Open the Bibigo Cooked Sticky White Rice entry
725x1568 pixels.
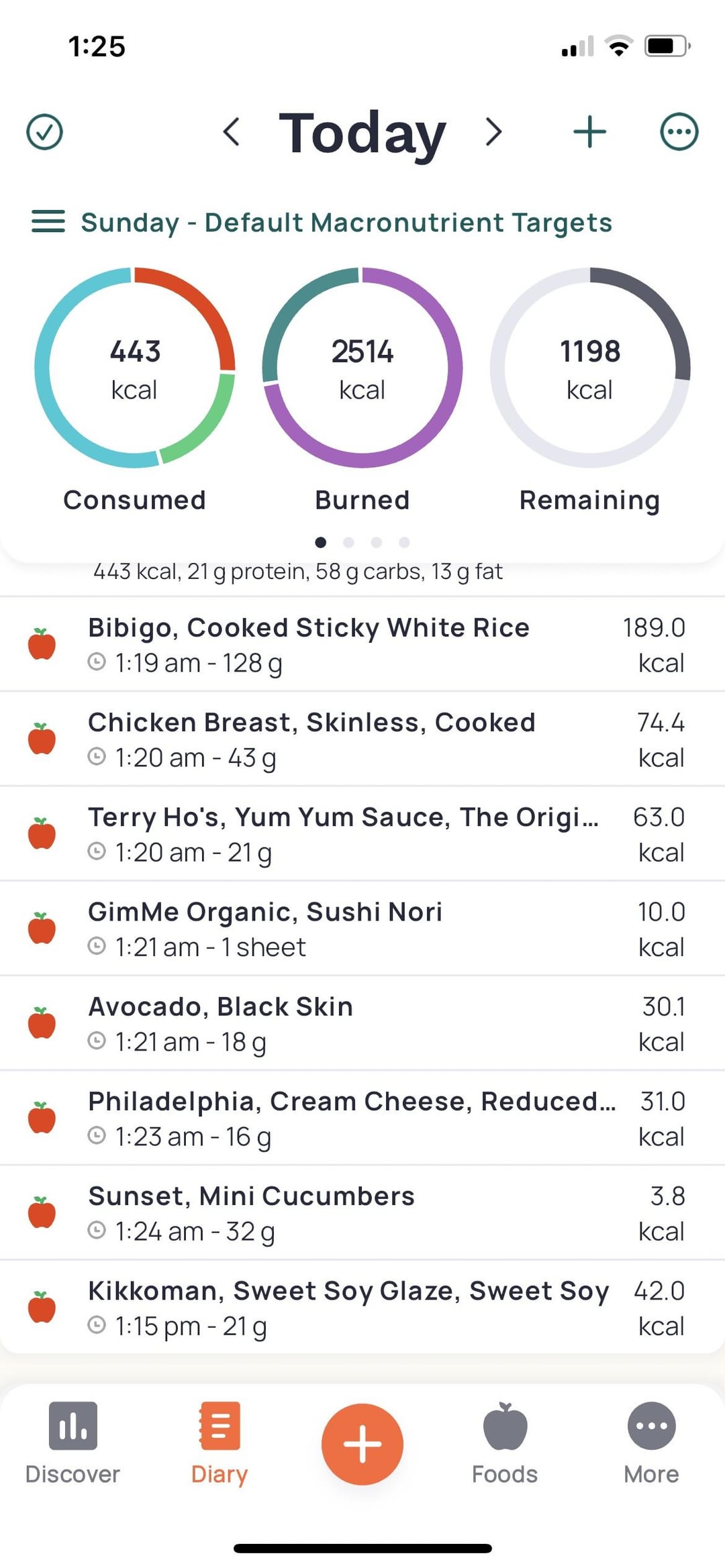[362, 644]
